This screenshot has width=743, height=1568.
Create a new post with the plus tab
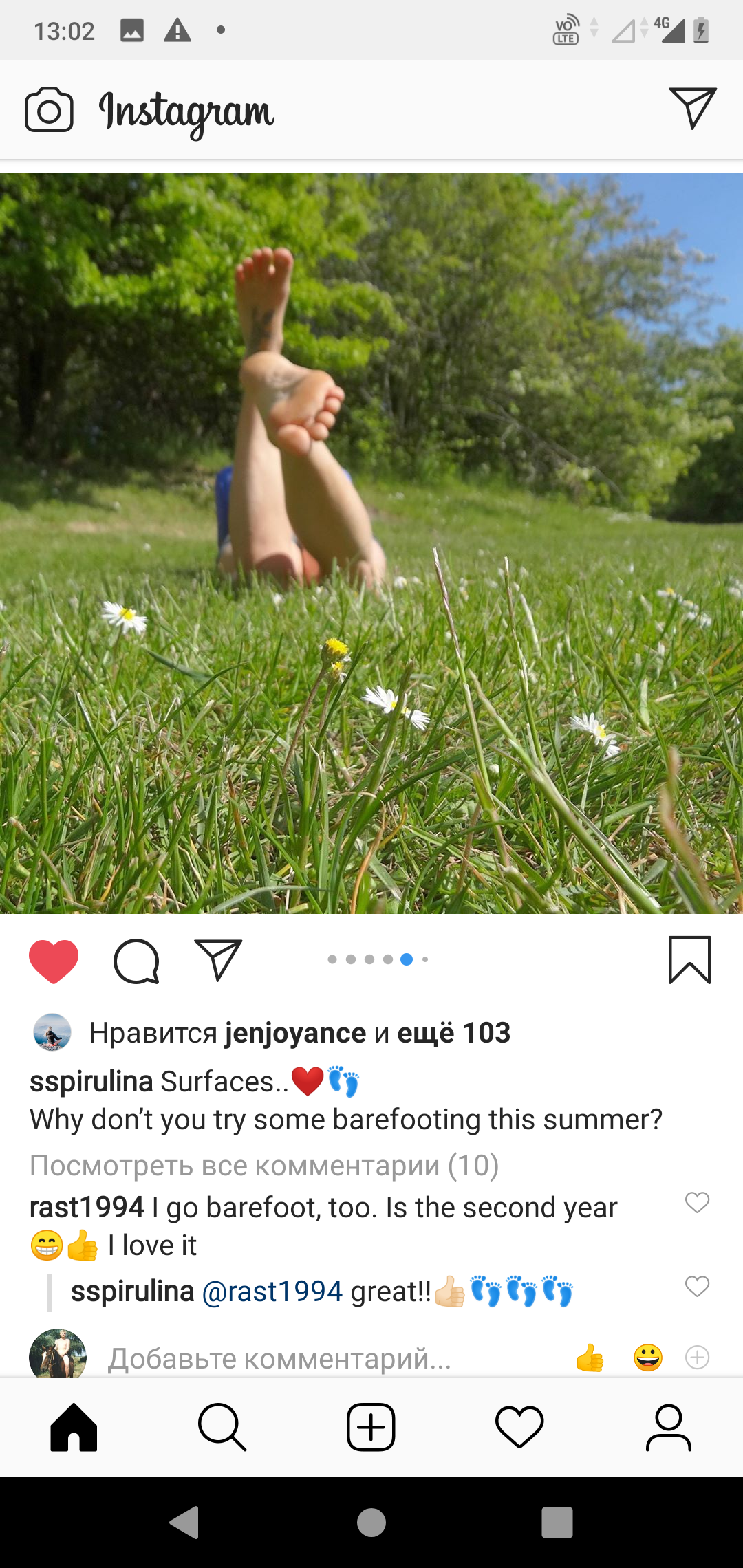(x=371, y=1427)
